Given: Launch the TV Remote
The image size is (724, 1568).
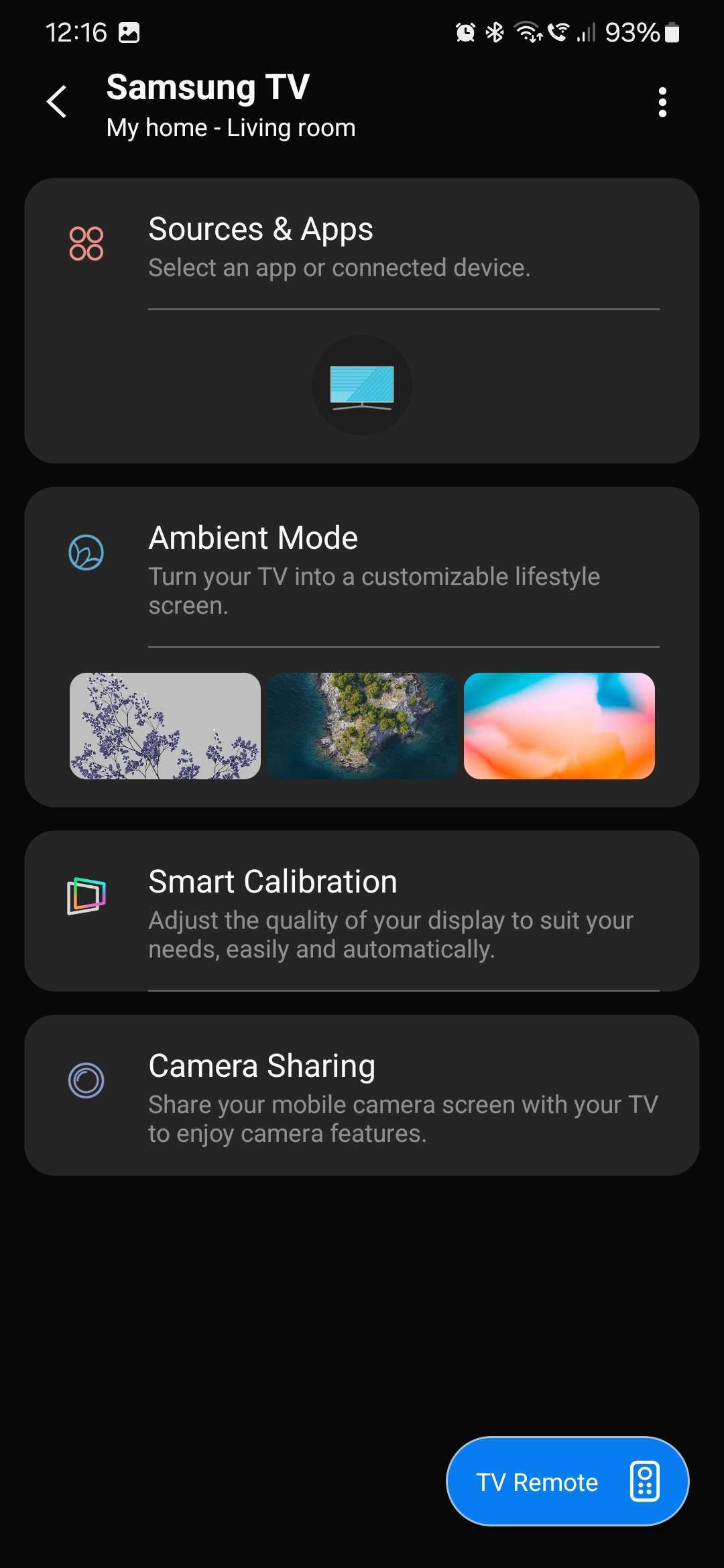Looking at the screenshot, I should pyautogui.click(x=567, y=1481).
